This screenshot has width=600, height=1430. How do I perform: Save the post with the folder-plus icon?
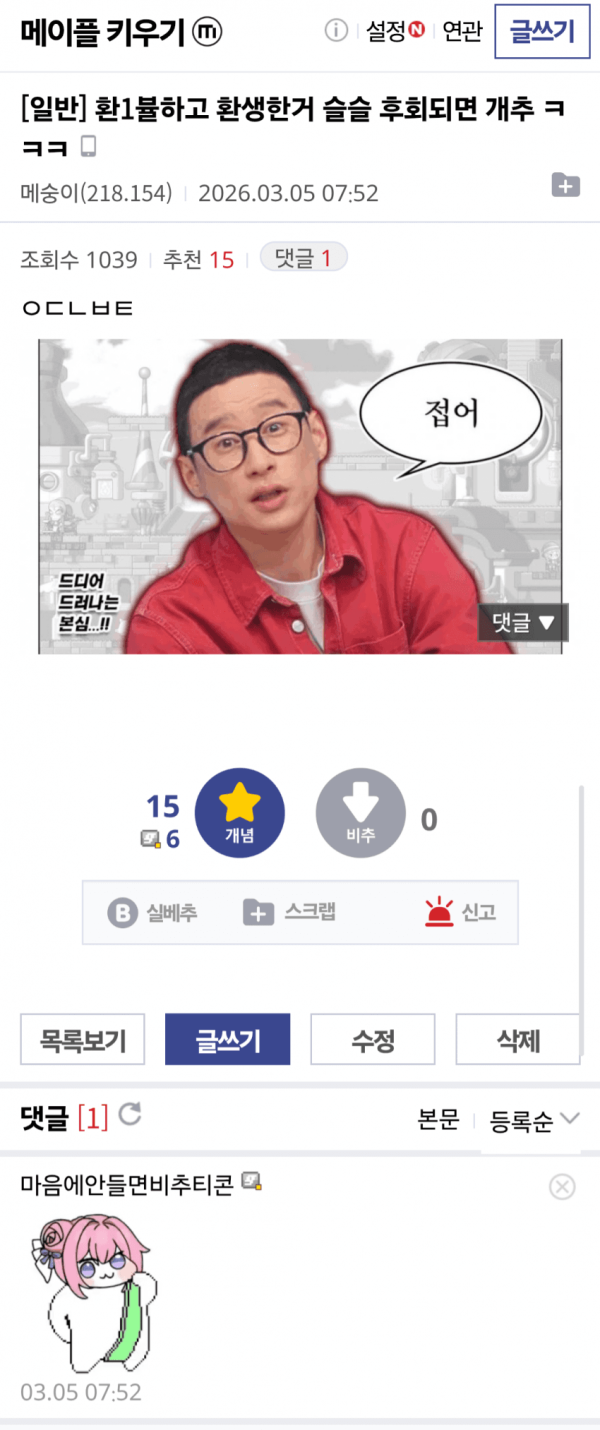(565, 185)
